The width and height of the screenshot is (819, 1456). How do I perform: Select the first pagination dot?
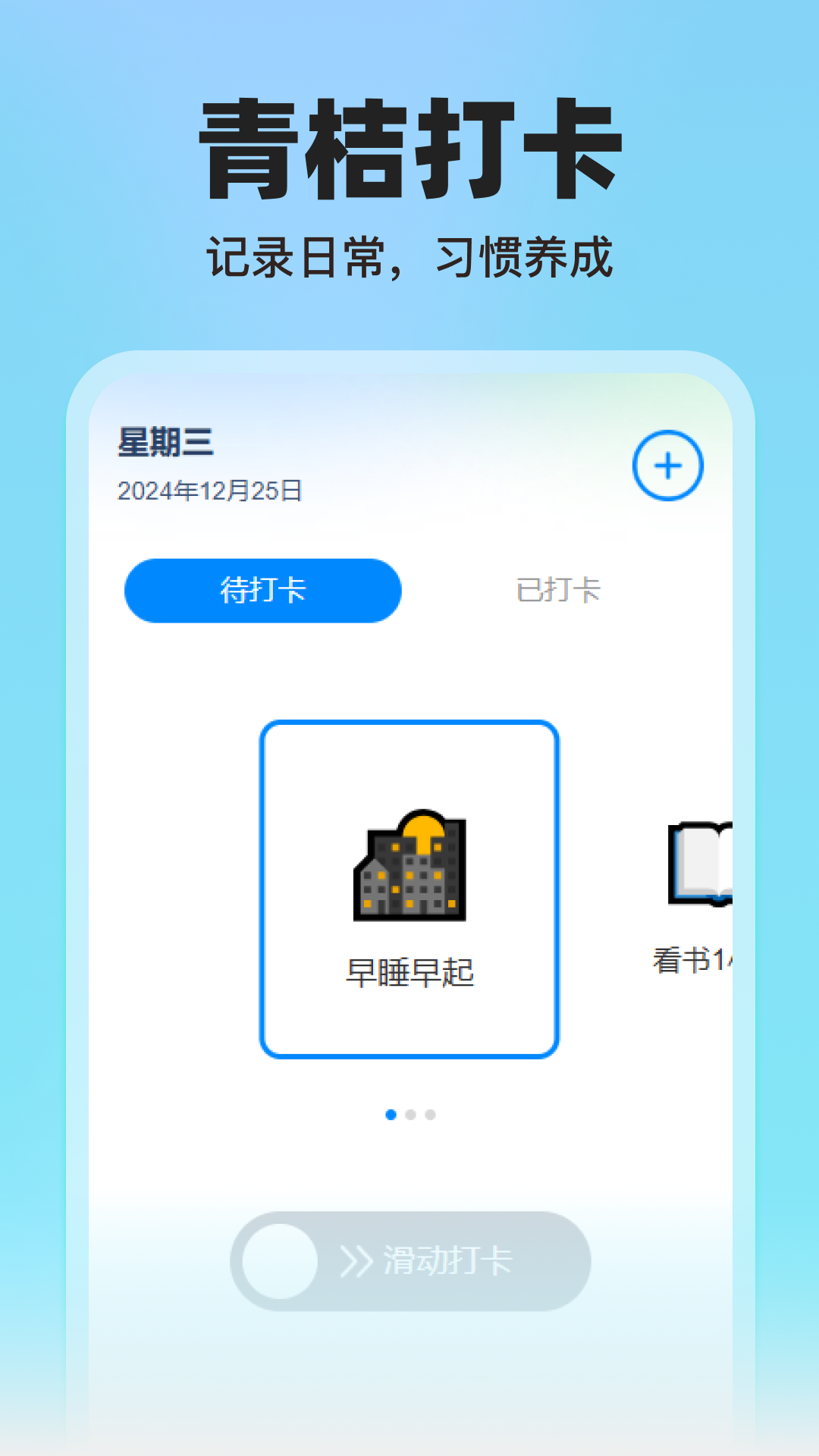click(391, 1115)
